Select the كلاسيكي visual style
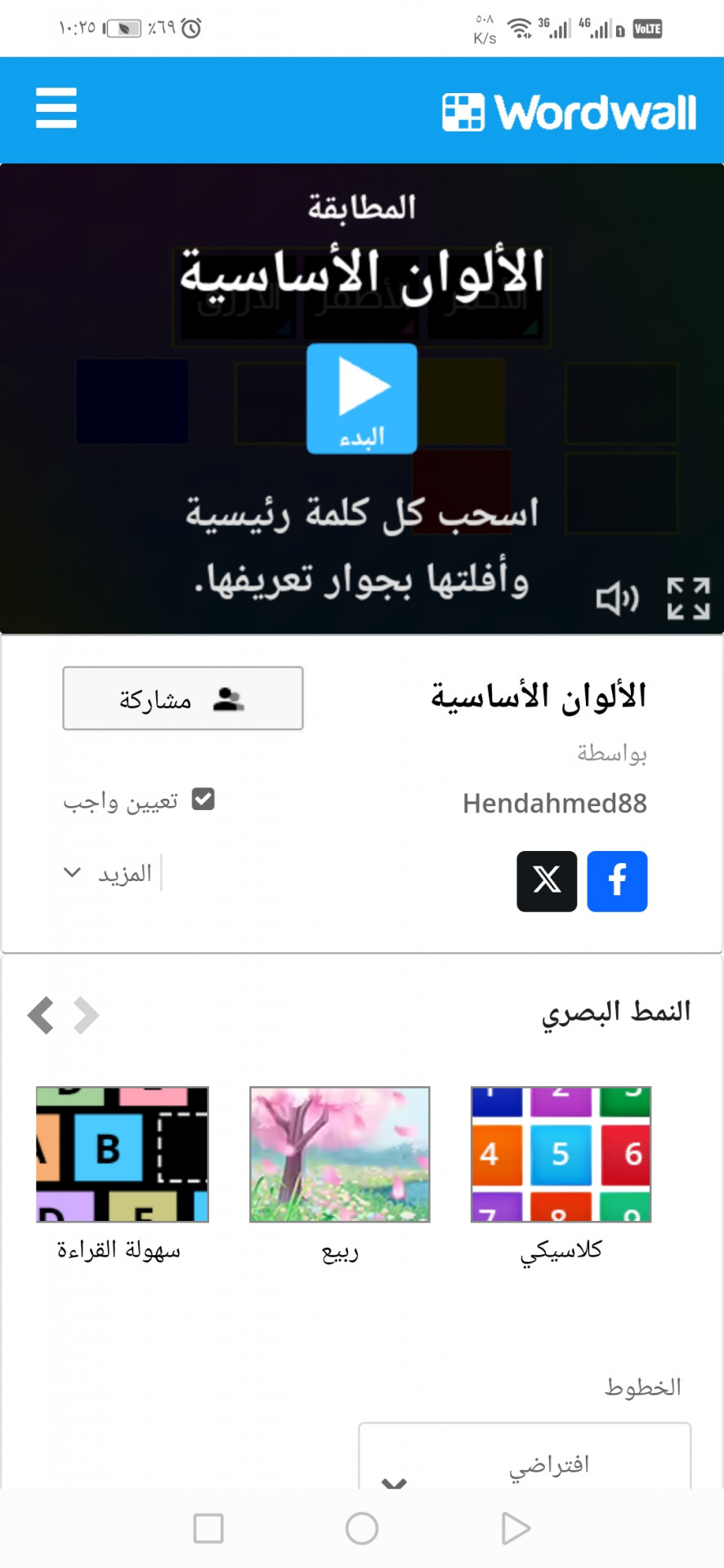The width and height of the screenshot is (724, 1568). click(x=561, y=1154)
